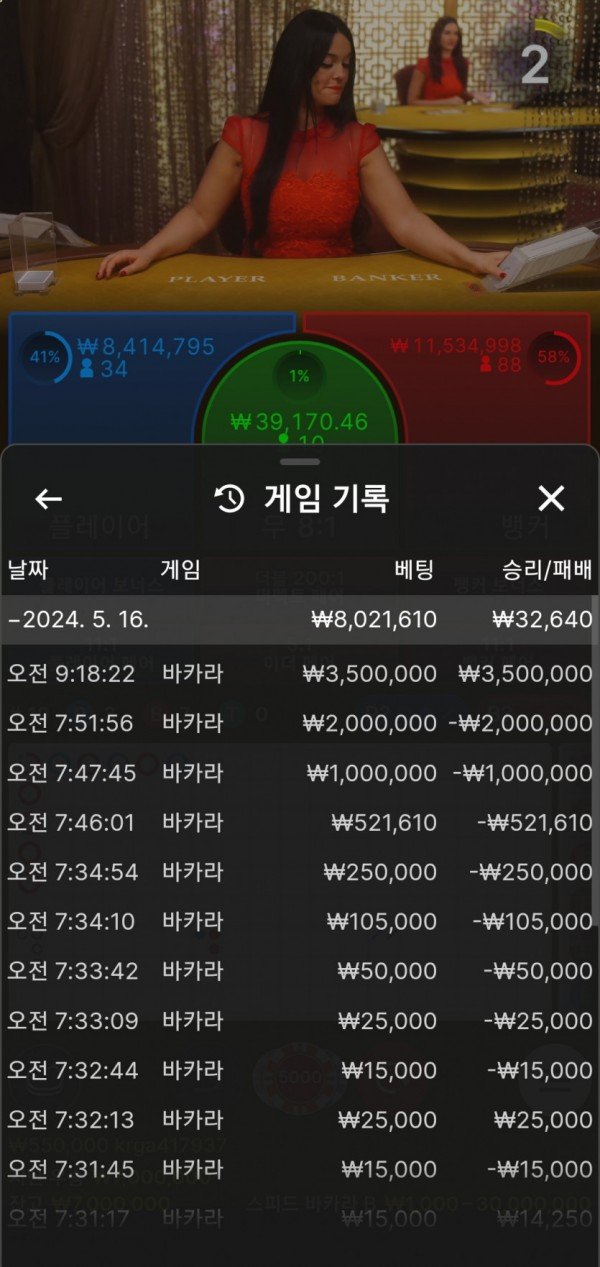Open the 7:34:10 baccarat record
600x1267 pixels.
pyautogui.click(x=300, y=921)
